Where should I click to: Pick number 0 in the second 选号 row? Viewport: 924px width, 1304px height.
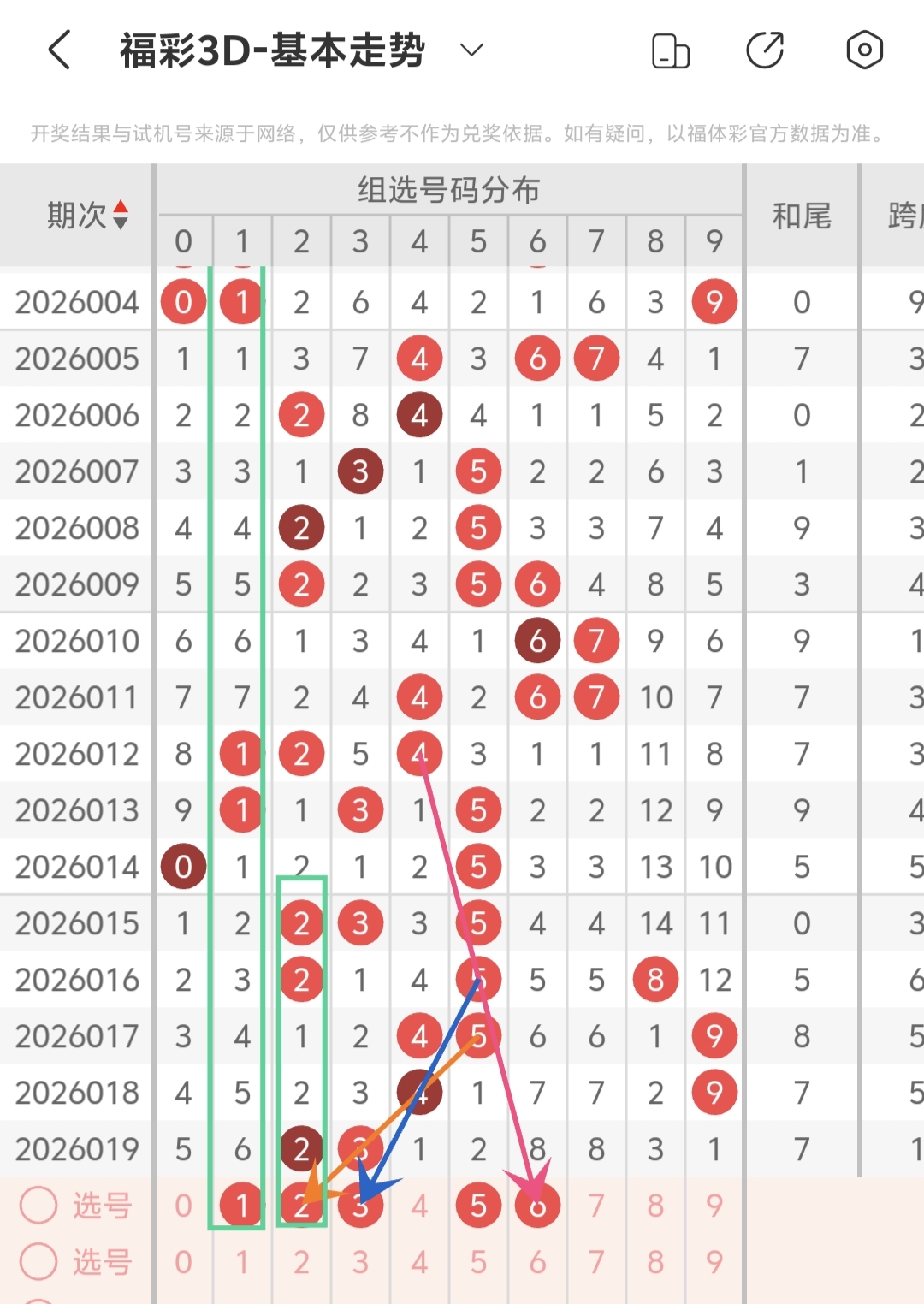tap(183, 1262)
